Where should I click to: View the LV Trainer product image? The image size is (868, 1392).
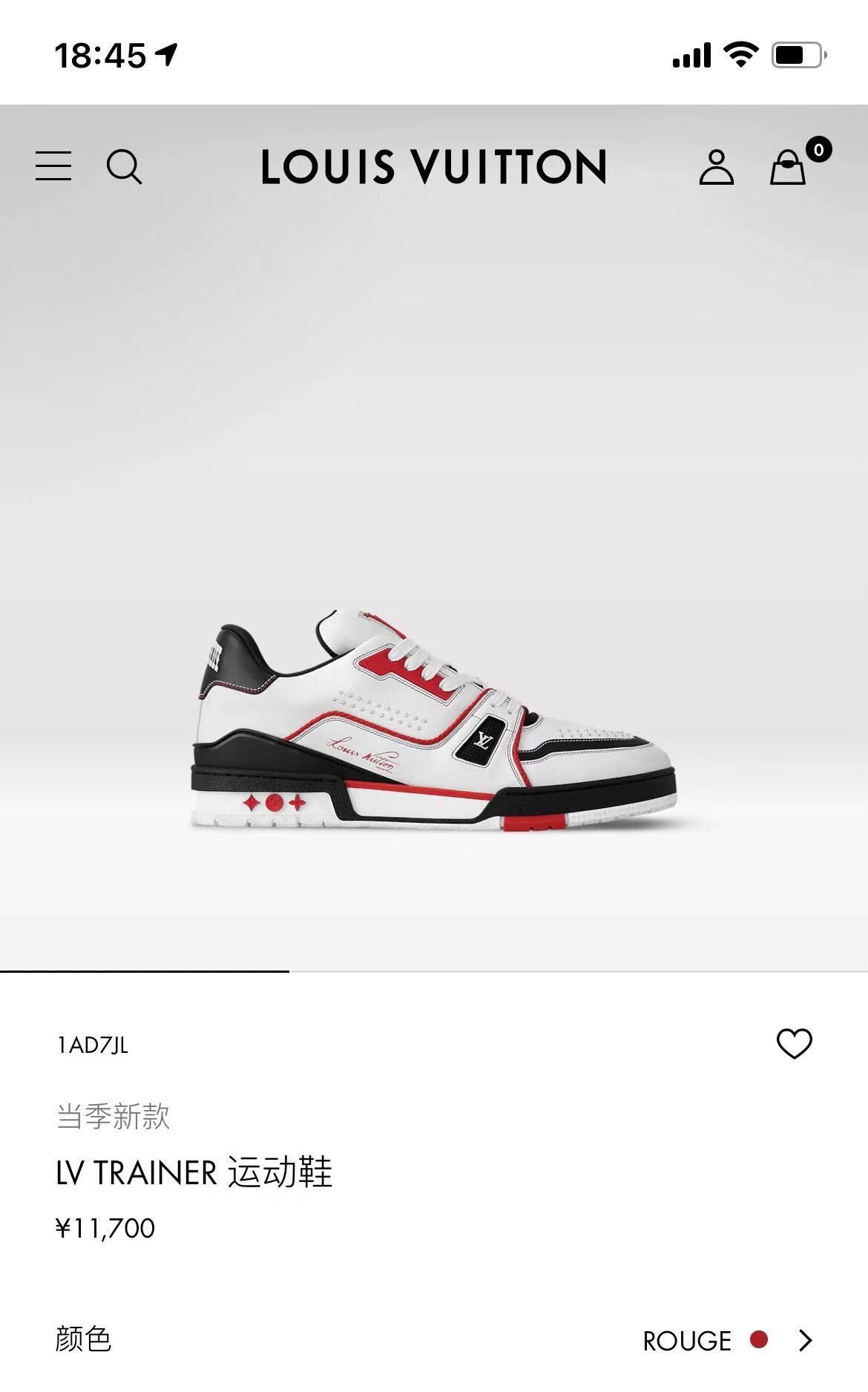434,720
